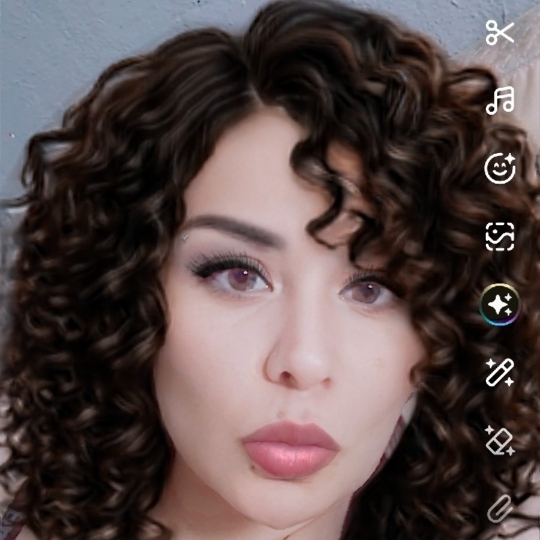
Task: Open the smiley face lens tool
Action: point(500,168)
